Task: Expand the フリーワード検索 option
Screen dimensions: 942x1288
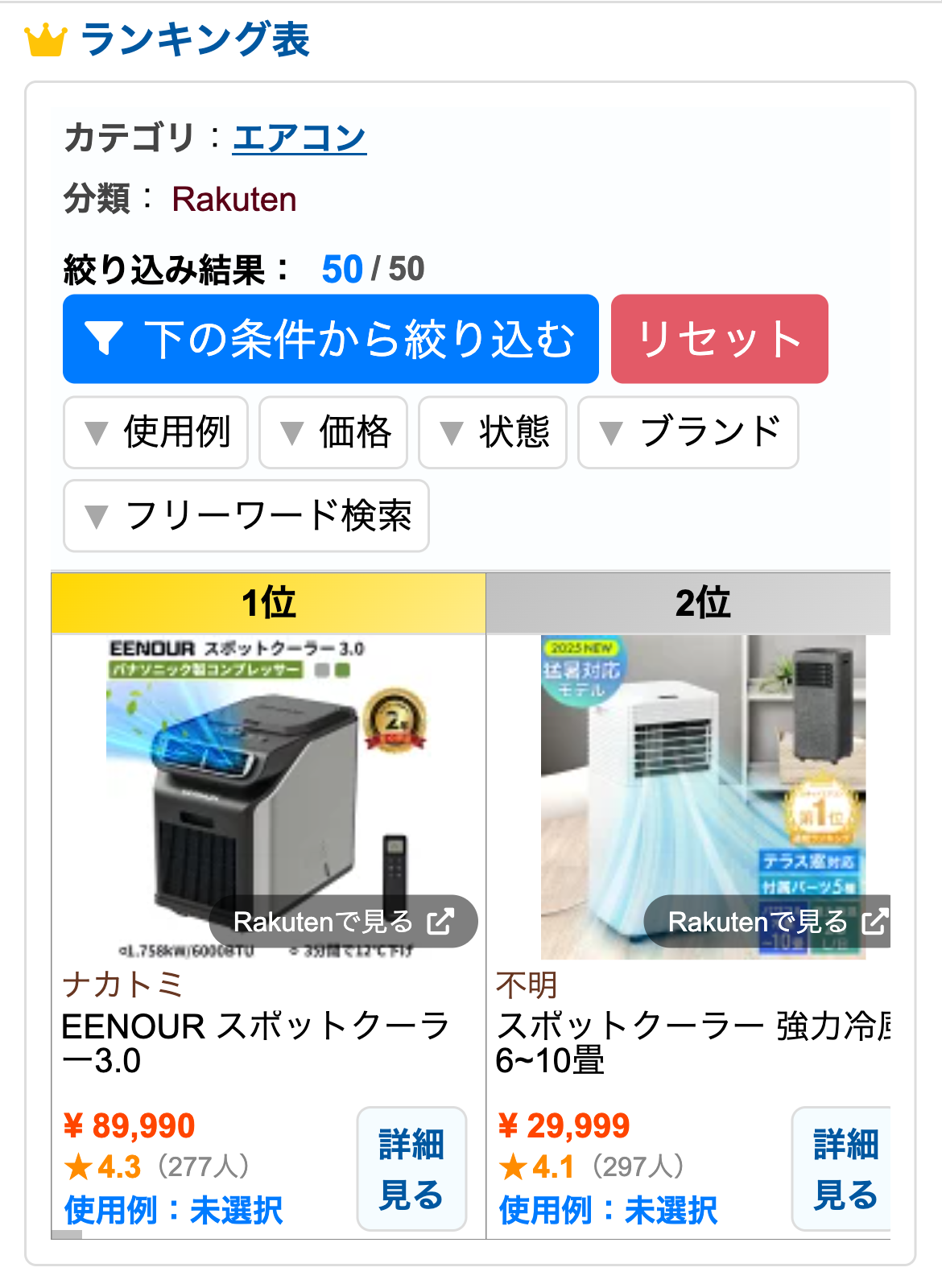Action: [x=246, y=516]
